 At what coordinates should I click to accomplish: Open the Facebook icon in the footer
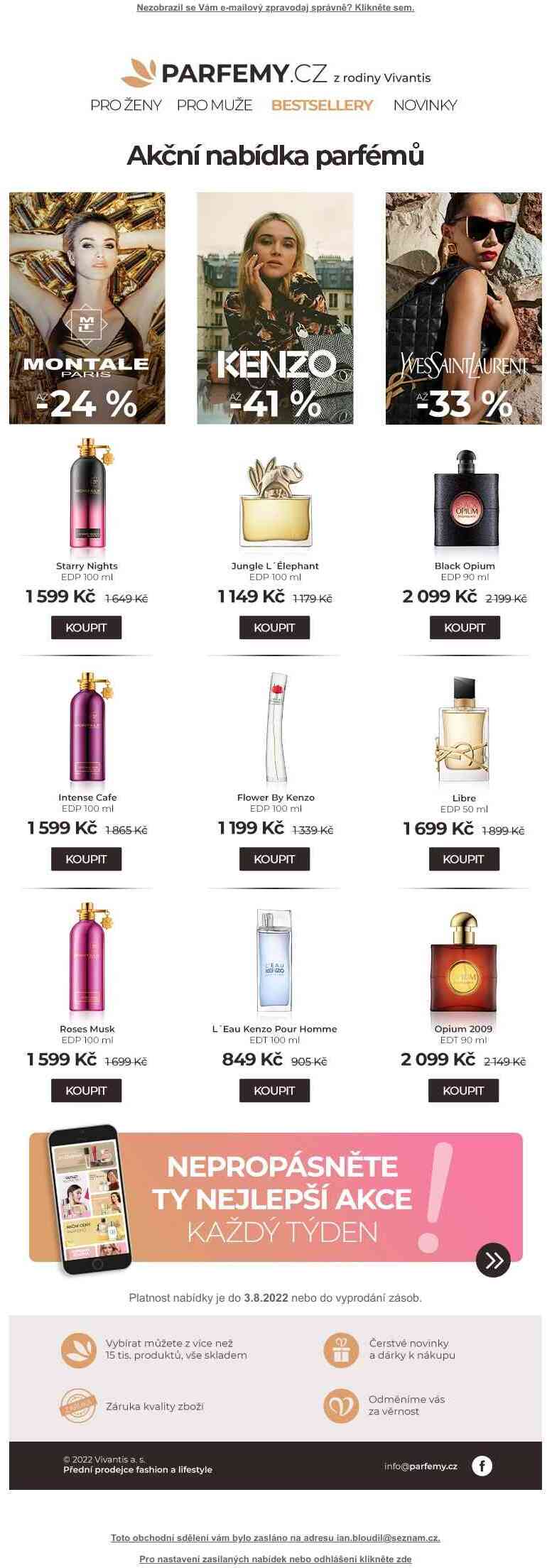482,1466
